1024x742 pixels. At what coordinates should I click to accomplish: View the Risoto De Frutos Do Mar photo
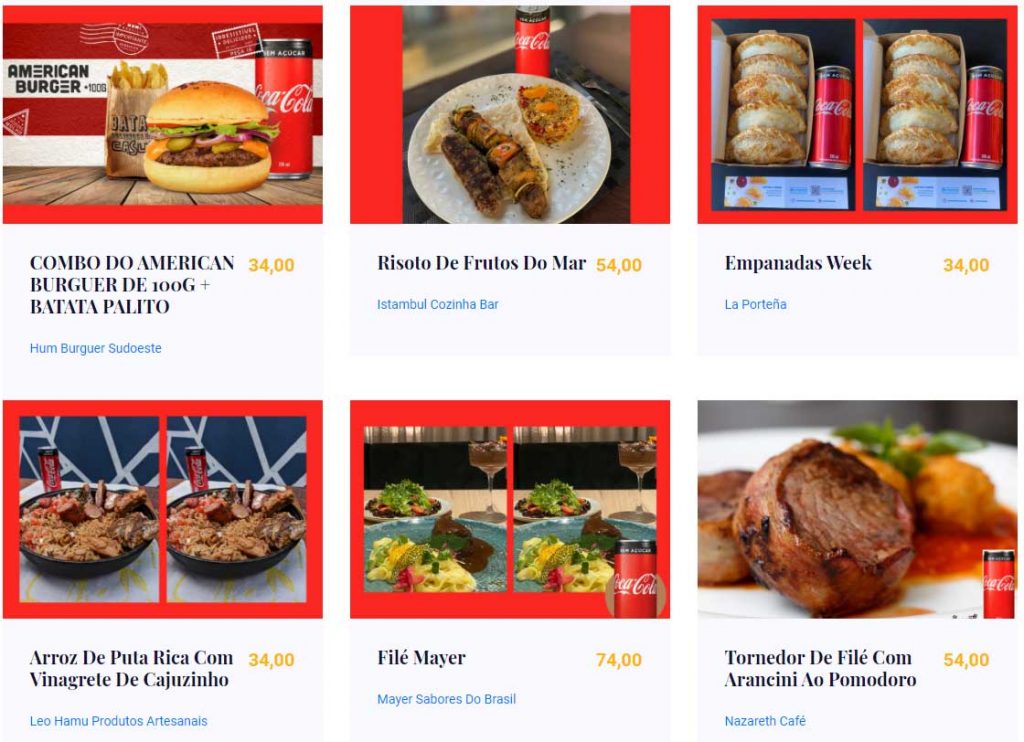(x=509, y=114)
